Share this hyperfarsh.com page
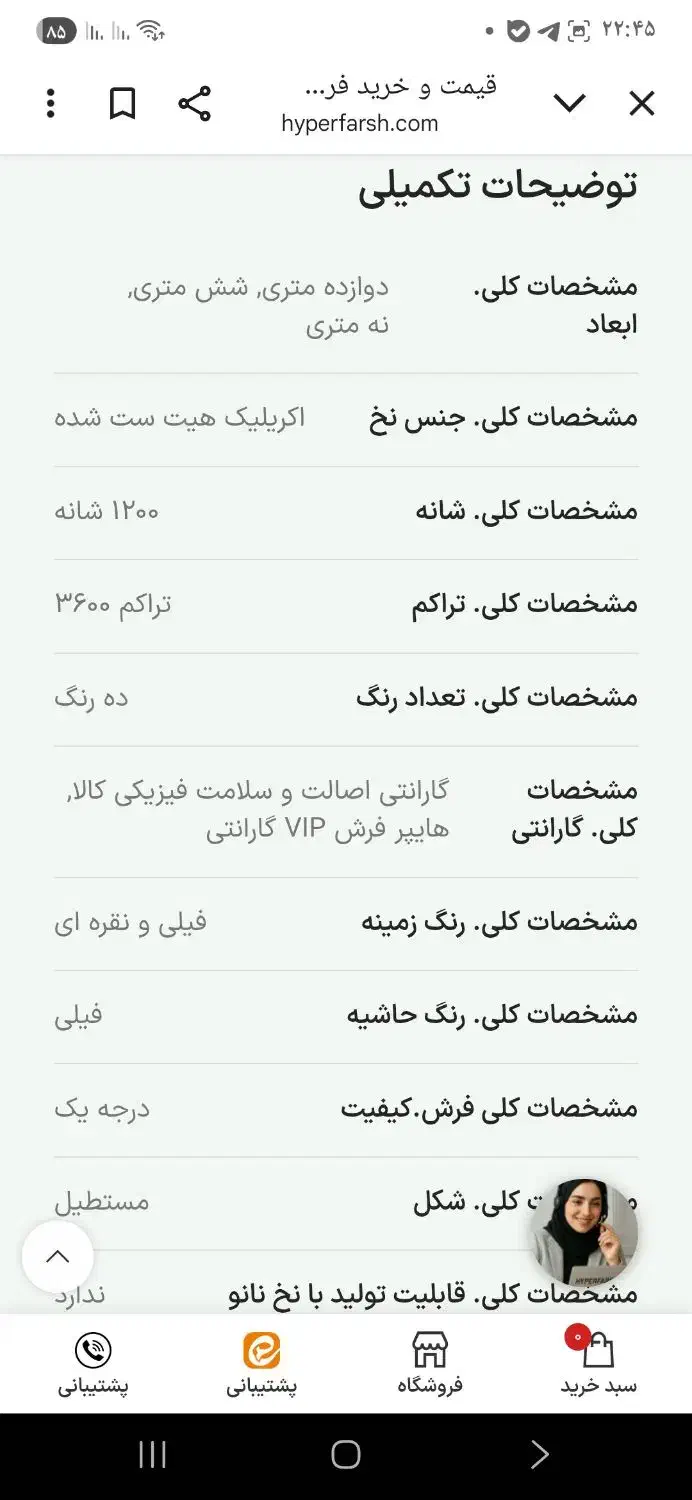Image resolution: width=692 pixels, height=1500 pixels. click(194, 104)
